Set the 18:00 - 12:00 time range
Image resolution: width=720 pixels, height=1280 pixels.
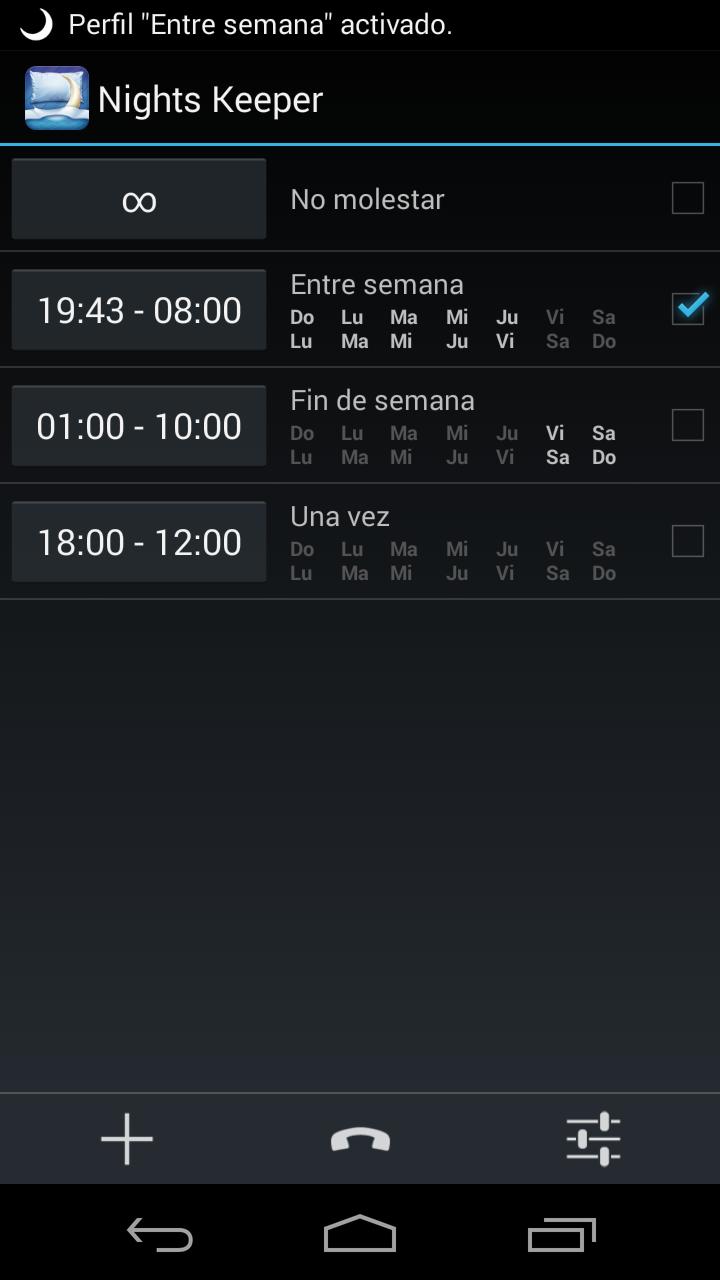point(139,542)
